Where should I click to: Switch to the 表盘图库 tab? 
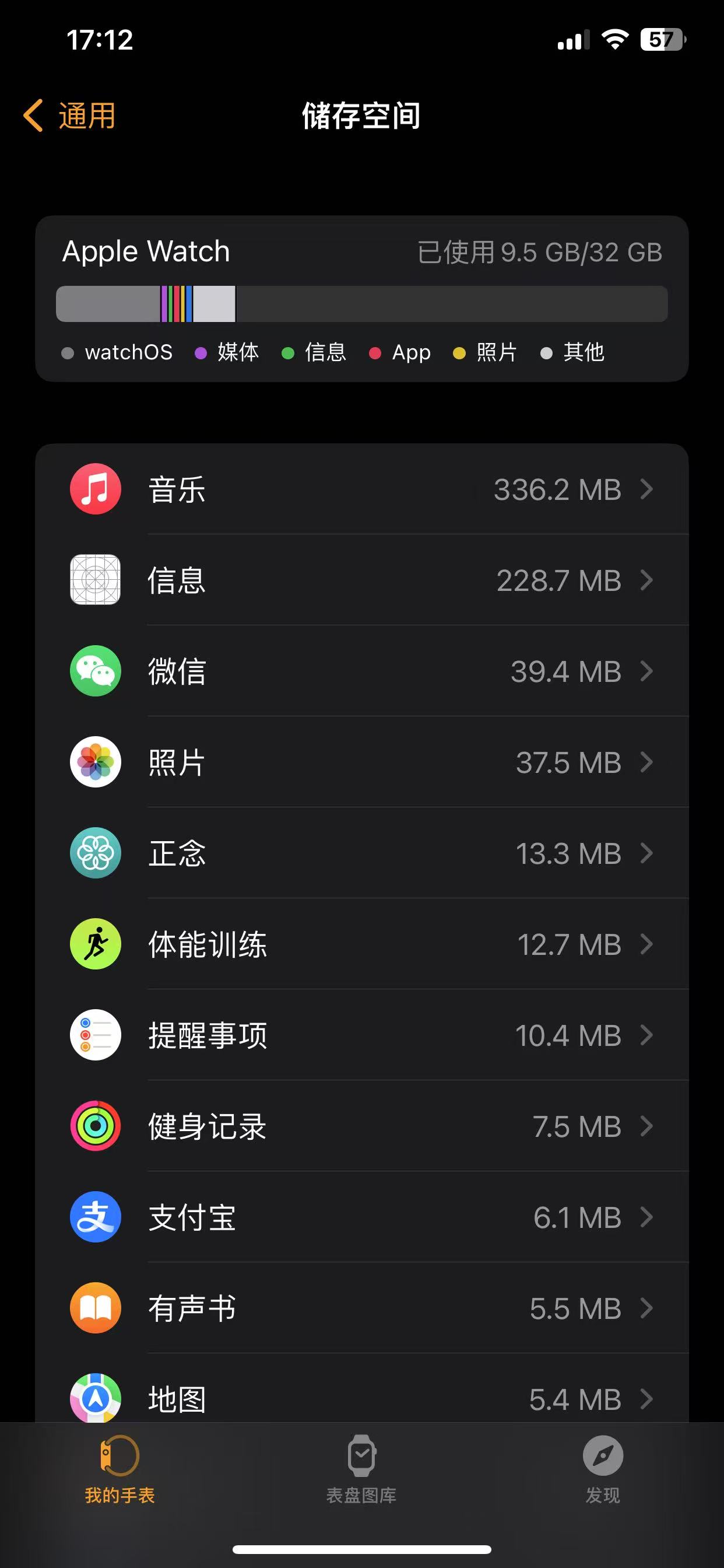point(361,1468)
